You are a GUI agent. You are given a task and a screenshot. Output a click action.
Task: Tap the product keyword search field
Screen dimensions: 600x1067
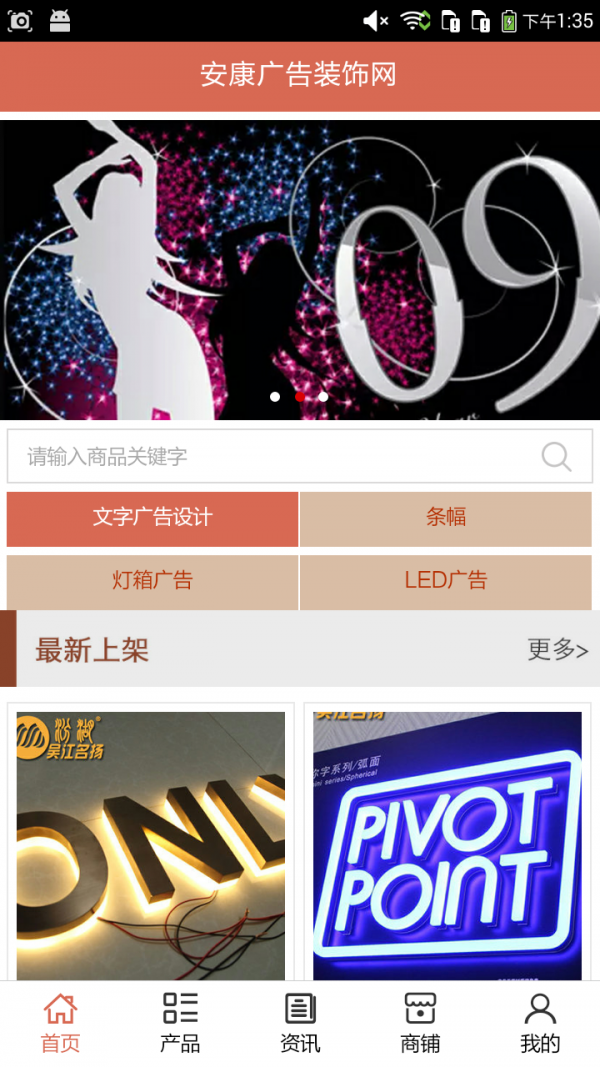point(270,457)
